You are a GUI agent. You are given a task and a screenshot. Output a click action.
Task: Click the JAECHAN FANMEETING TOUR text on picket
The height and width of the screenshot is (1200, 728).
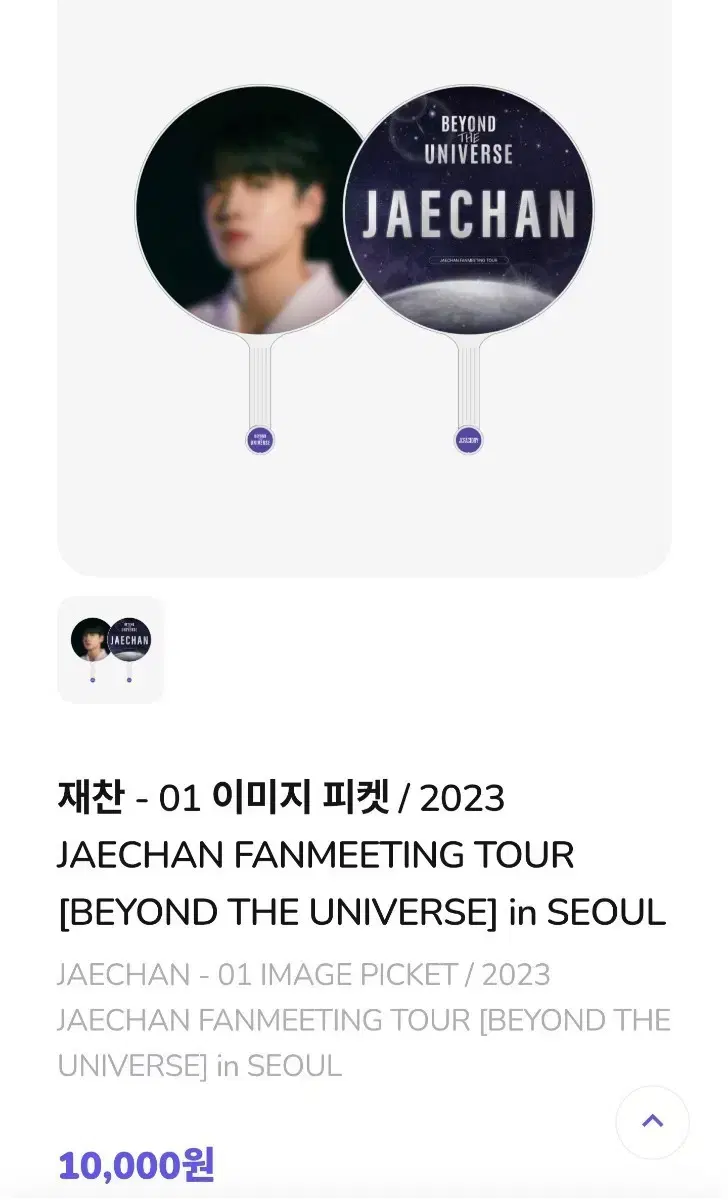click(x=470, y=260)
